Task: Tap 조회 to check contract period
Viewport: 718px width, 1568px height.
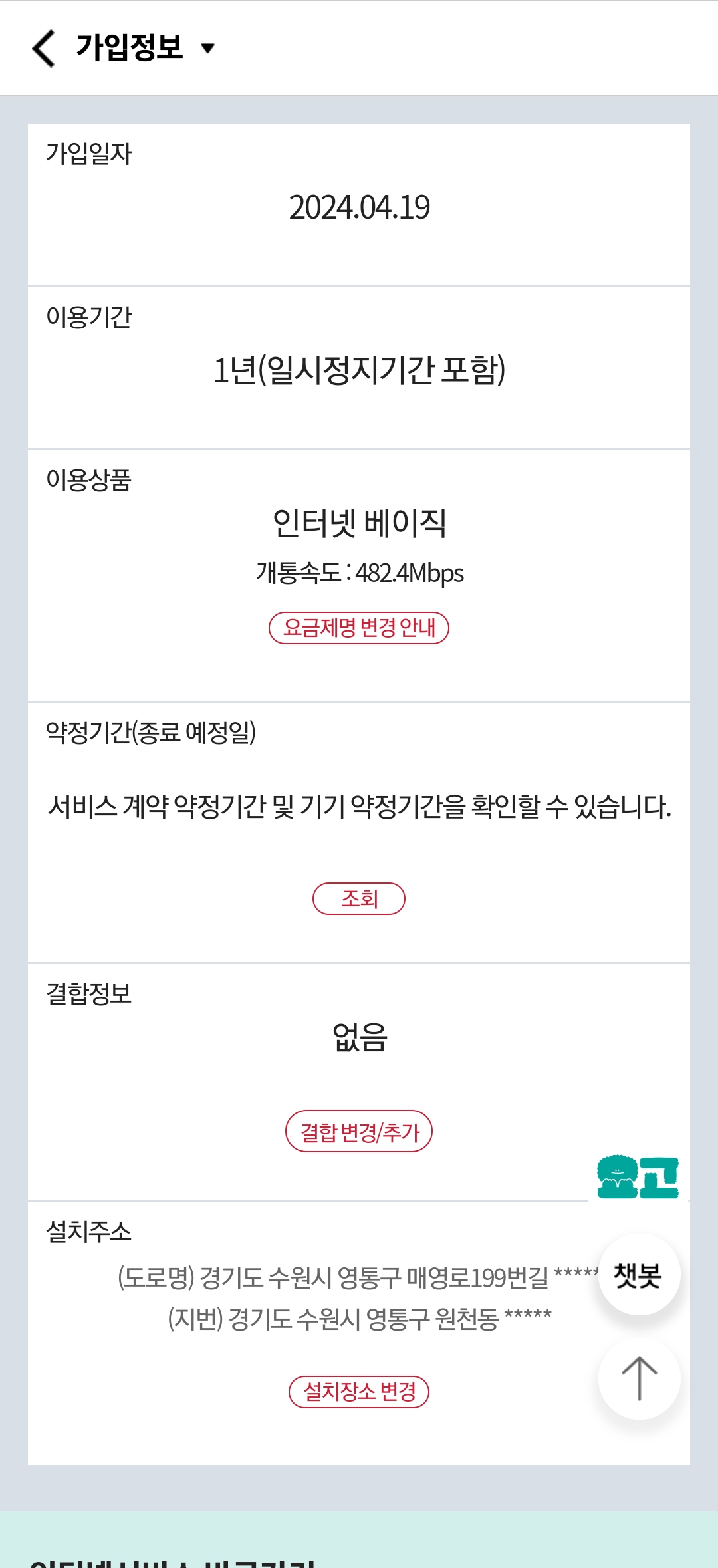Action: (x=359, y=898)
